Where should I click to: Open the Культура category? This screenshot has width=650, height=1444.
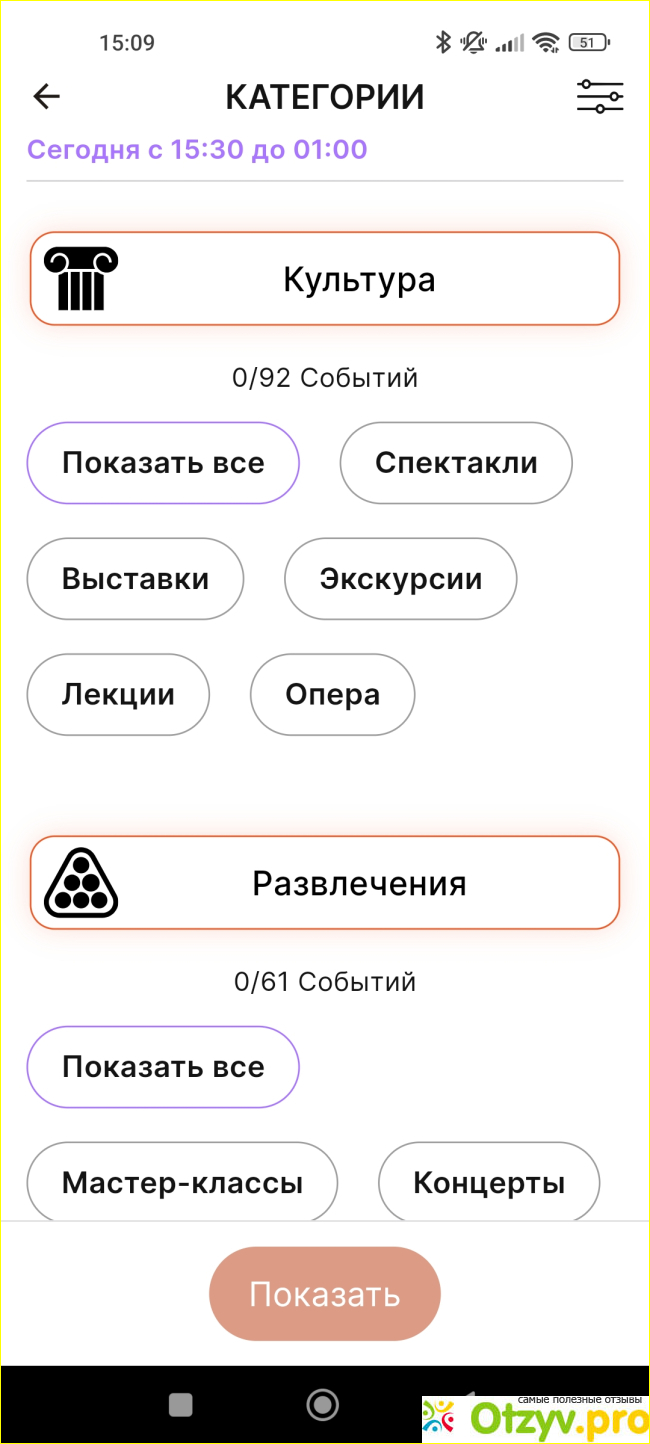325,279
